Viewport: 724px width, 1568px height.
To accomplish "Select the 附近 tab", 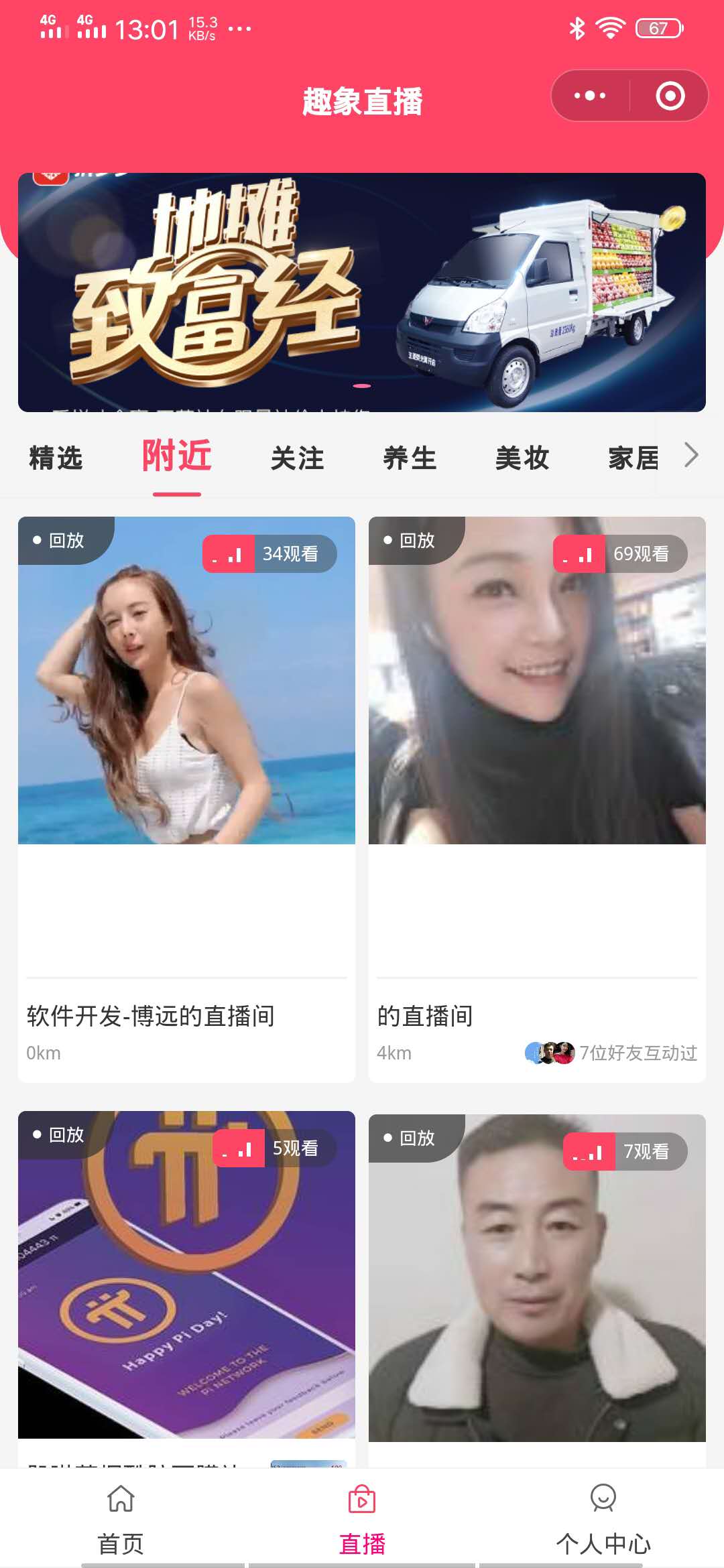I will [x=177, y=457].
